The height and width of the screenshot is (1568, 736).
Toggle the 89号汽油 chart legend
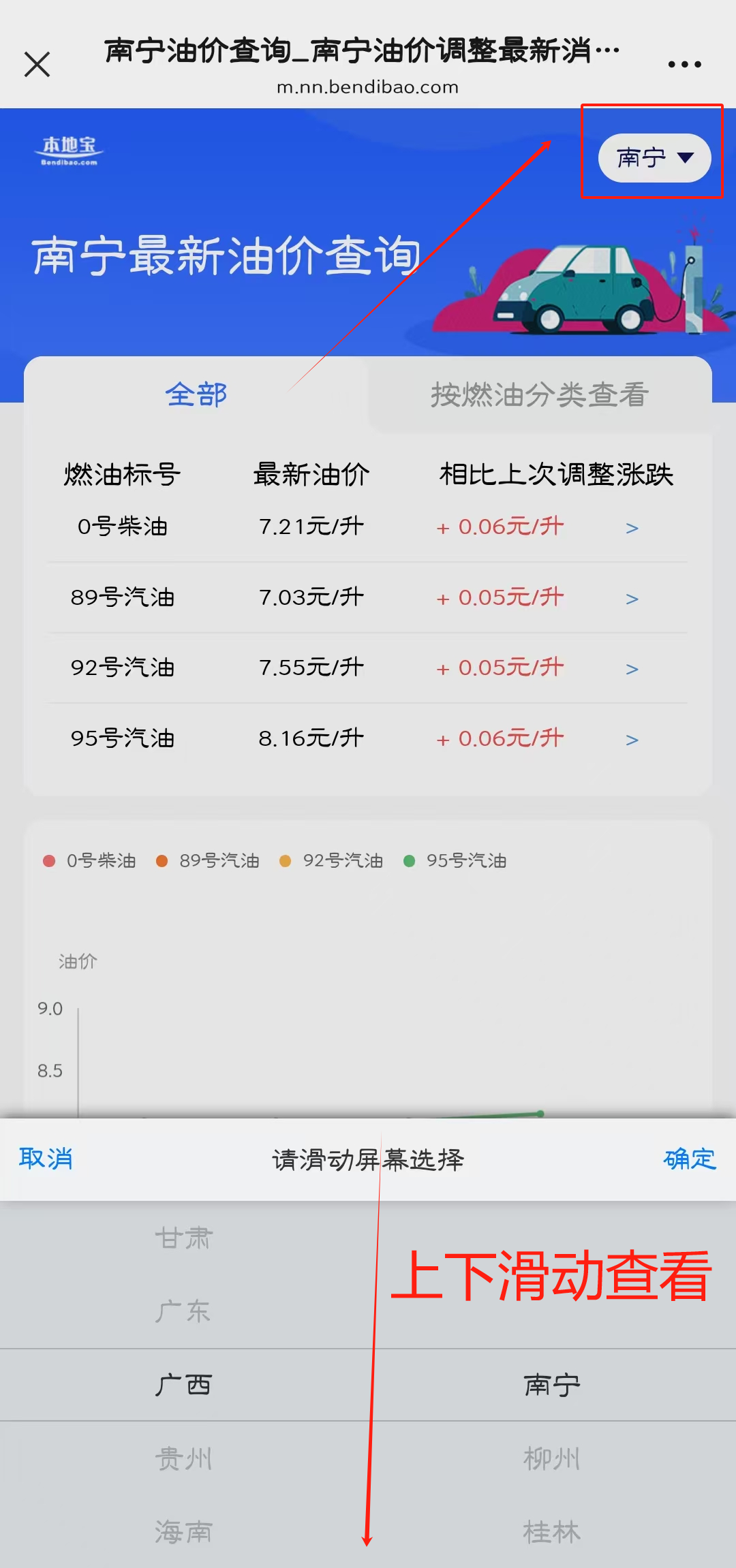208,861
